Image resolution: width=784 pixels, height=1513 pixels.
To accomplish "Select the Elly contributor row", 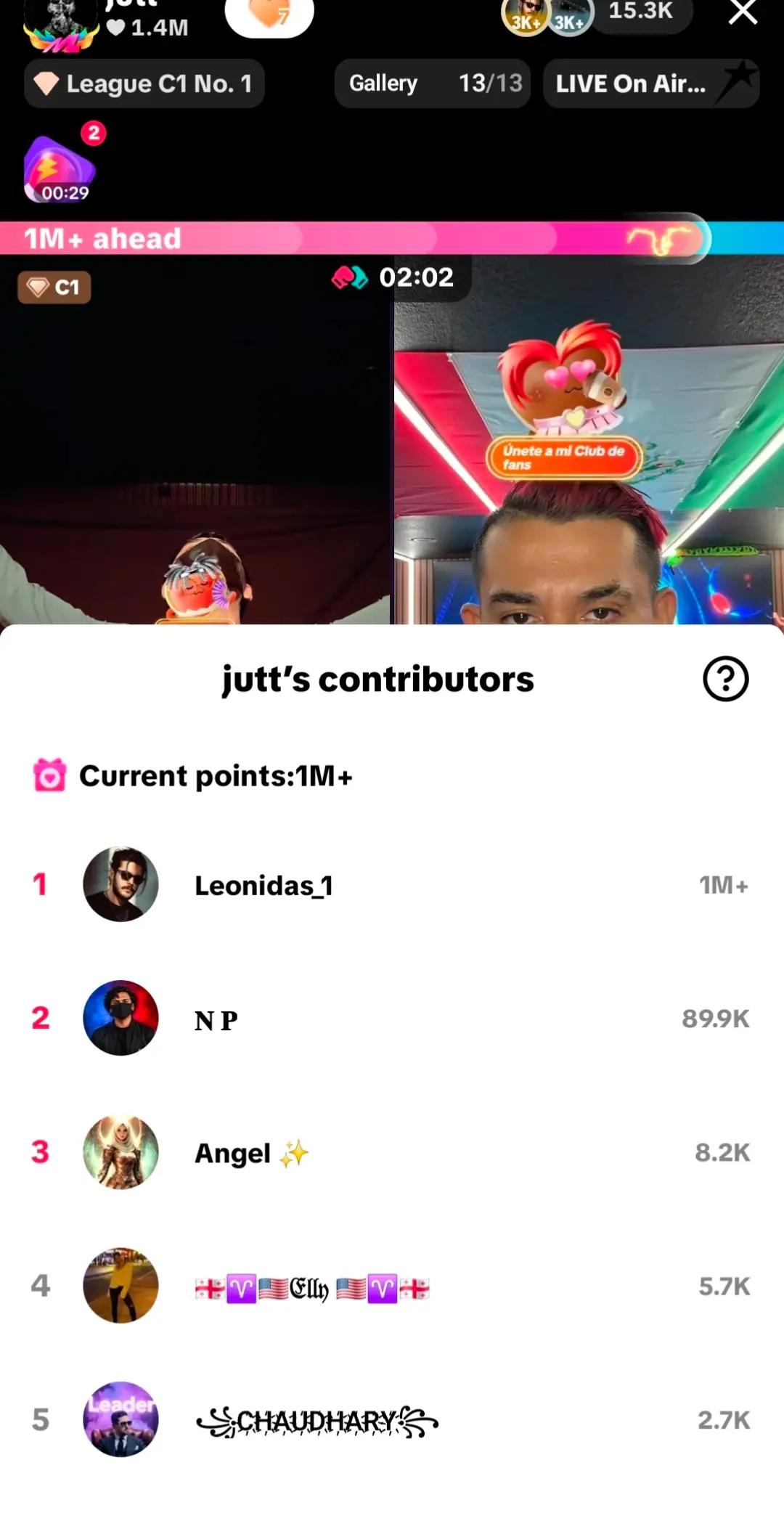I will [x=392, y=1286].
